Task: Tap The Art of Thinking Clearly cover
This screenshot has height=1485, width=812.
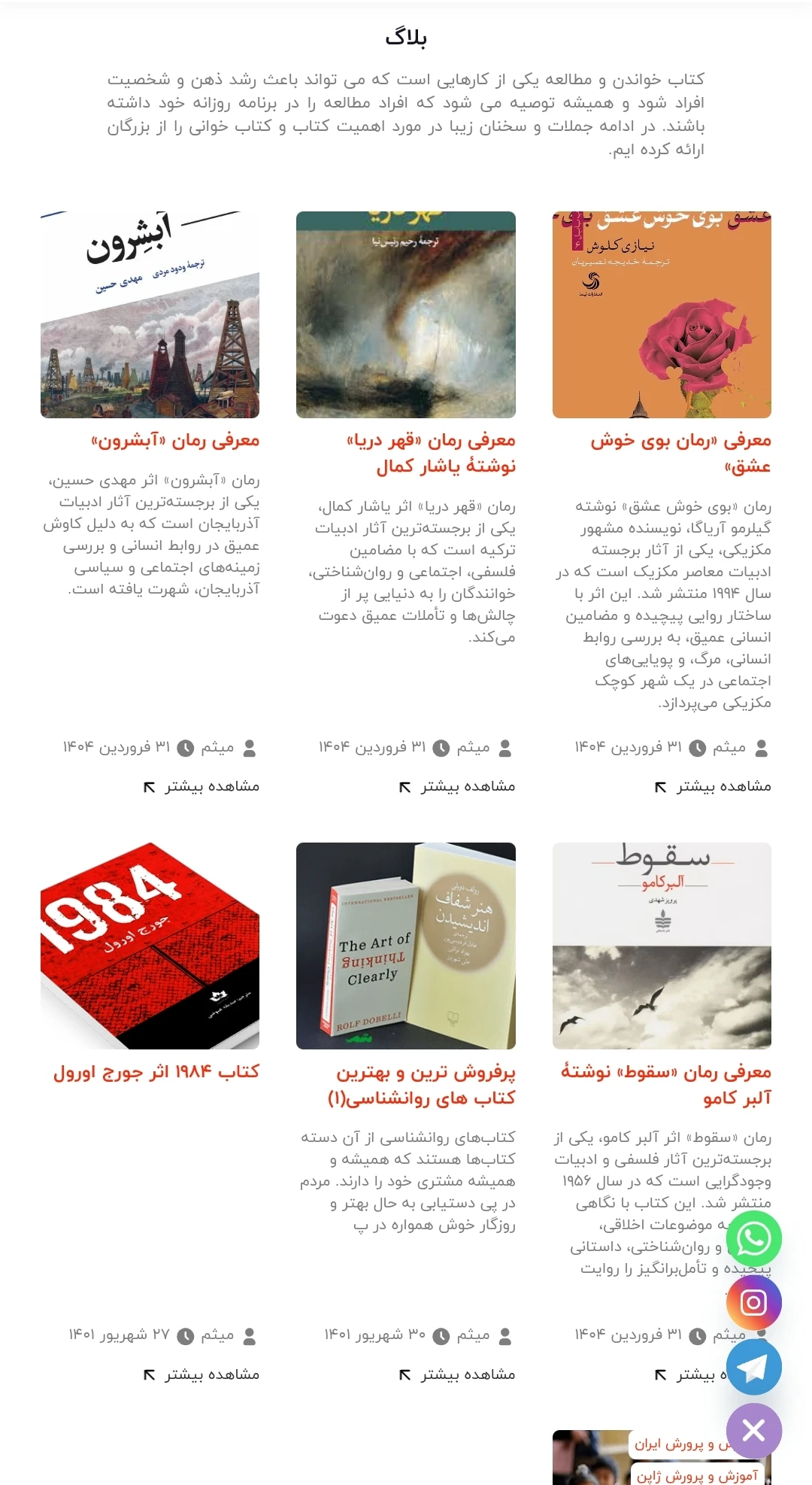Action: [406, 946]
